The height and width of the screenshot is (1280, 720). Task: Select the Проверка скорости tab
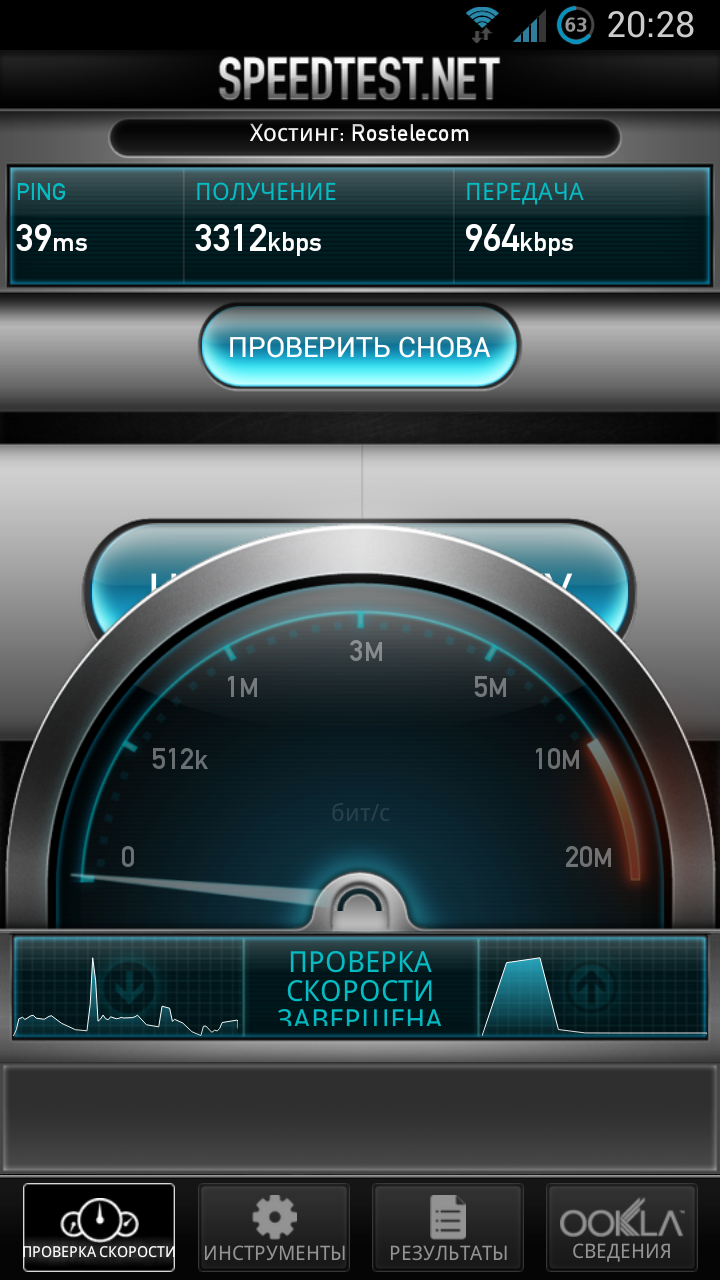coord(99,1227)
